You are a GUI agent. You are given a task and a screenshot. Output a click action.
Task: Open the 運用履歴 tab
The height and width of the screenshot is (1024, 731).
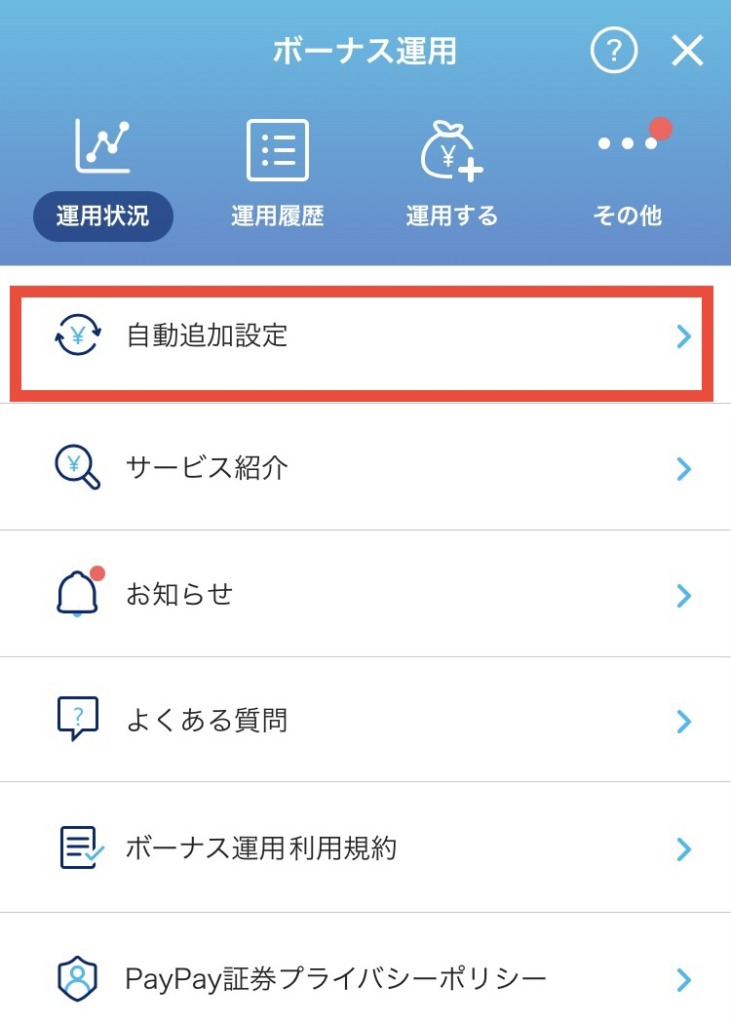[277, 175]
